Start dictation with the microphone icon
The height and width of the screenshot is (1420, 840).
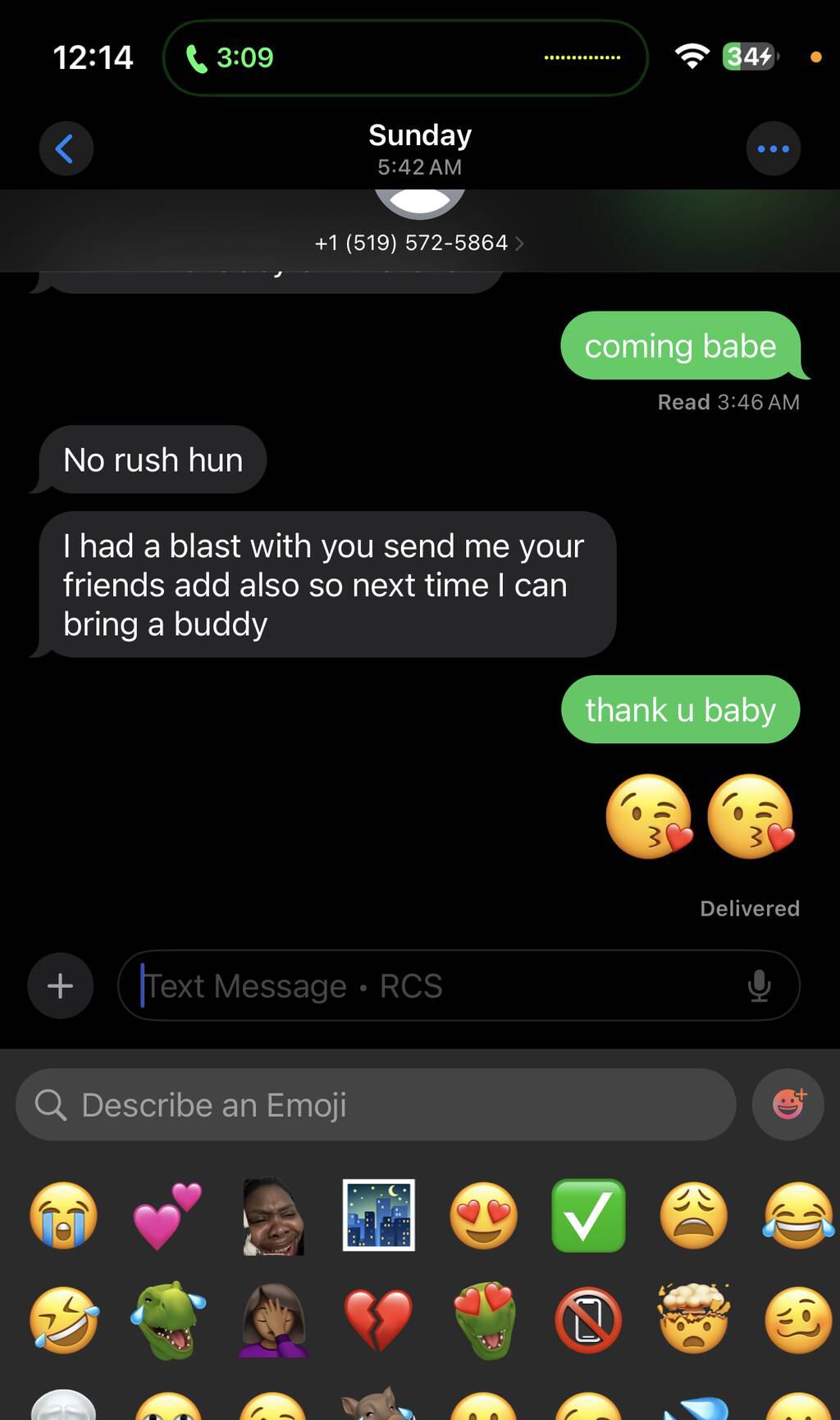pos(759,985)
